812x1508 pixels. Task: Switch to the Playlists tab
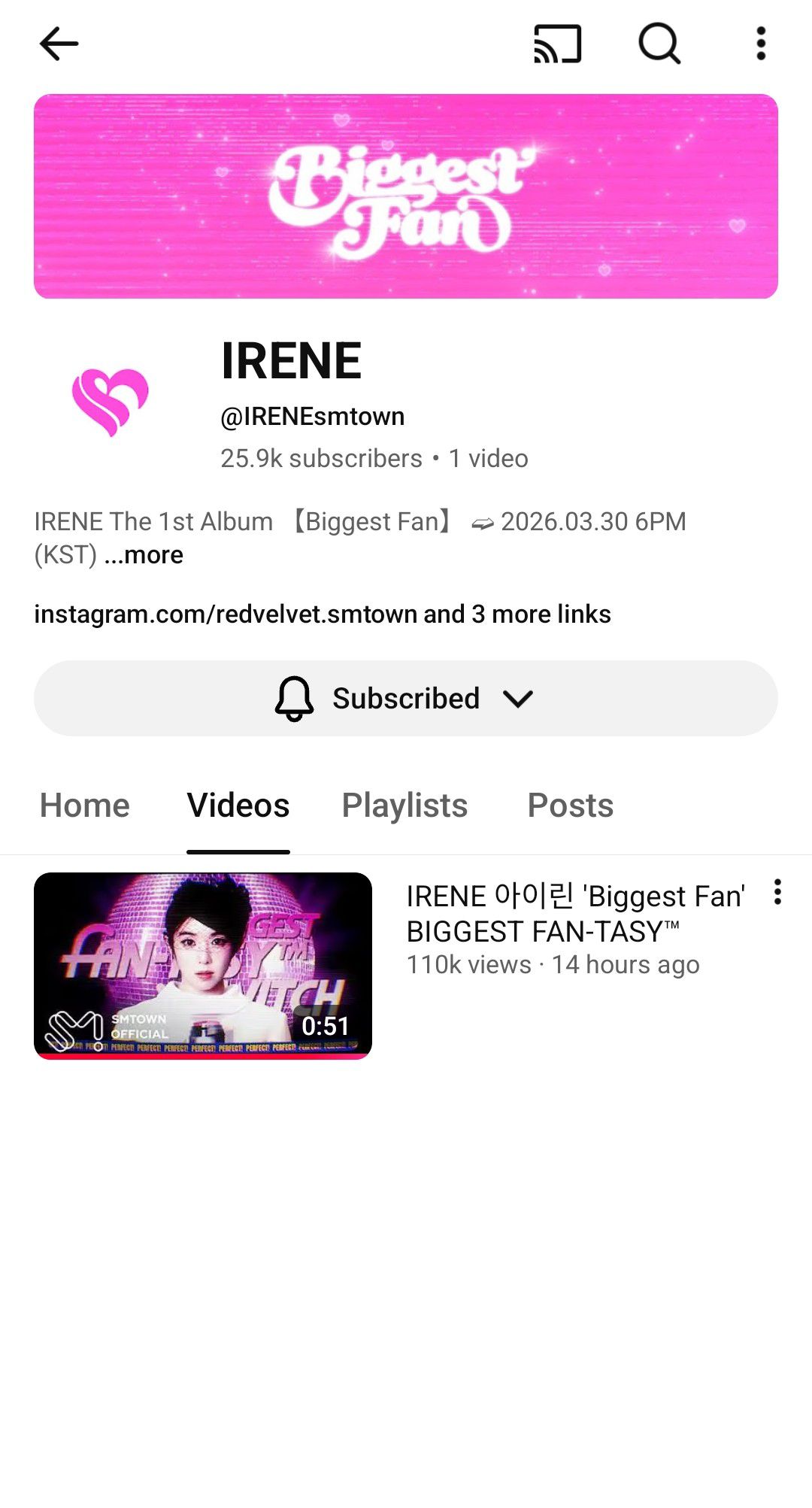point(404,805)
